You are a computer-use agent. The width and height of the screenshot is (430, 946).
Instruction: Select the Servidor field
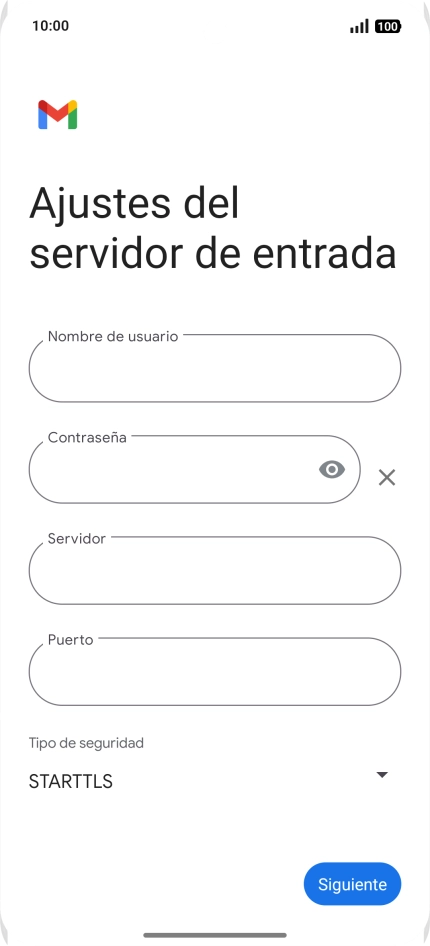(215, 570)
